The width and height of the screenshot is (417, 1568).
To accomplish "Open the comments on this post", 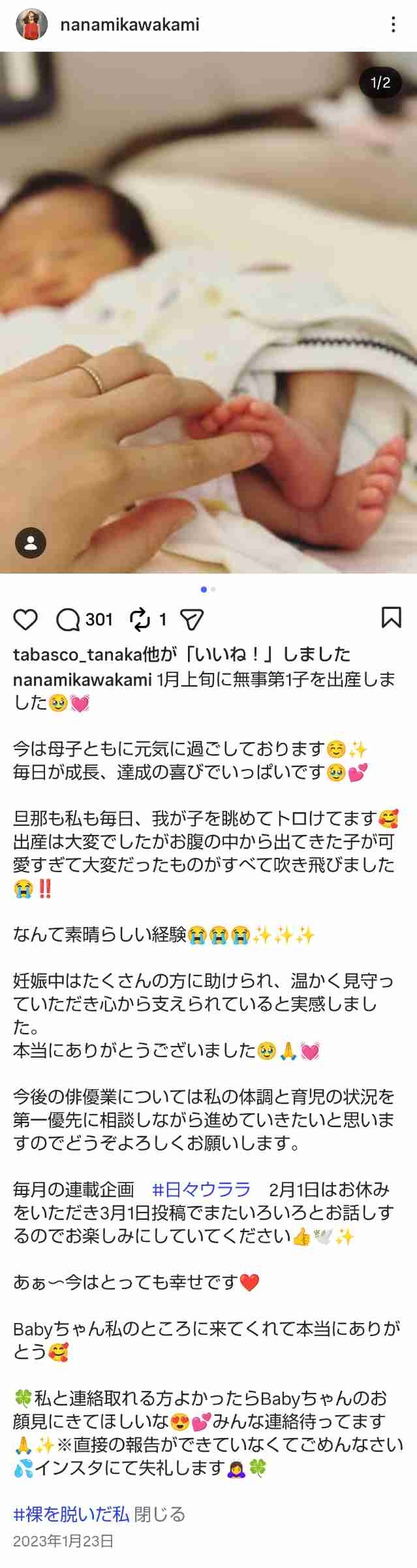I will [x=68, y=619].
